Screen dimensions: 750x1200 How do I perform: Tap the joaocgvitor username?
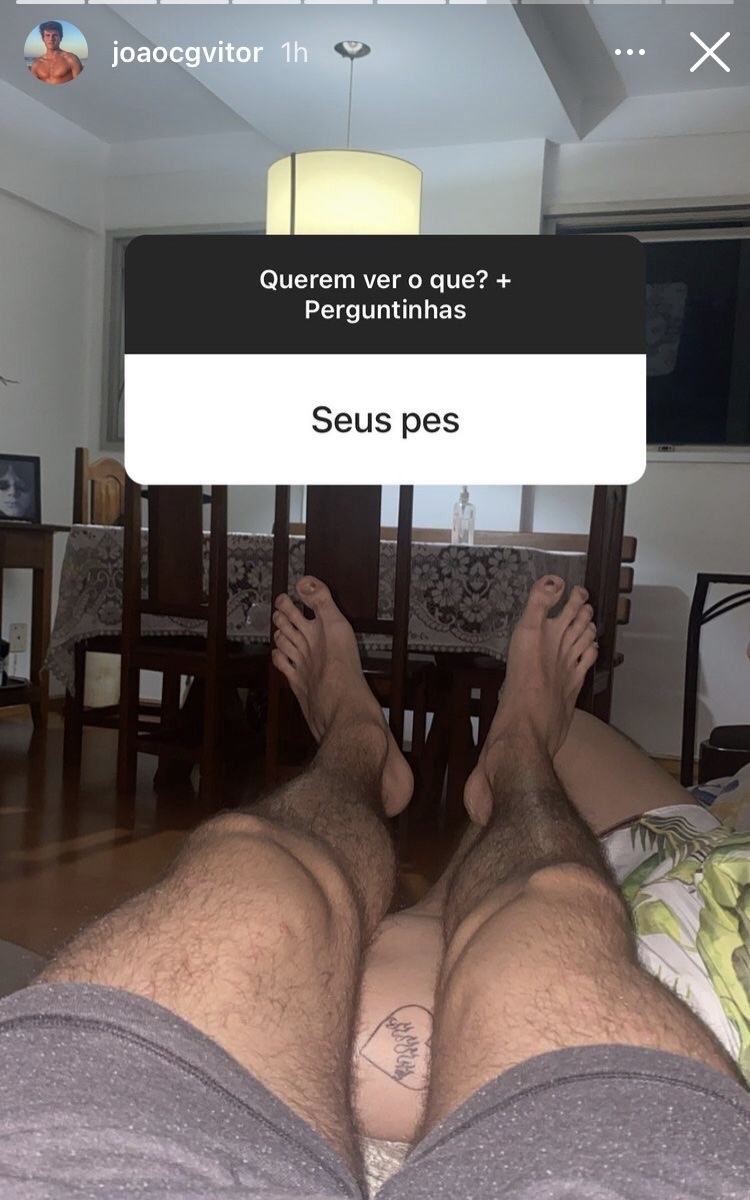[x=187, y=53]
